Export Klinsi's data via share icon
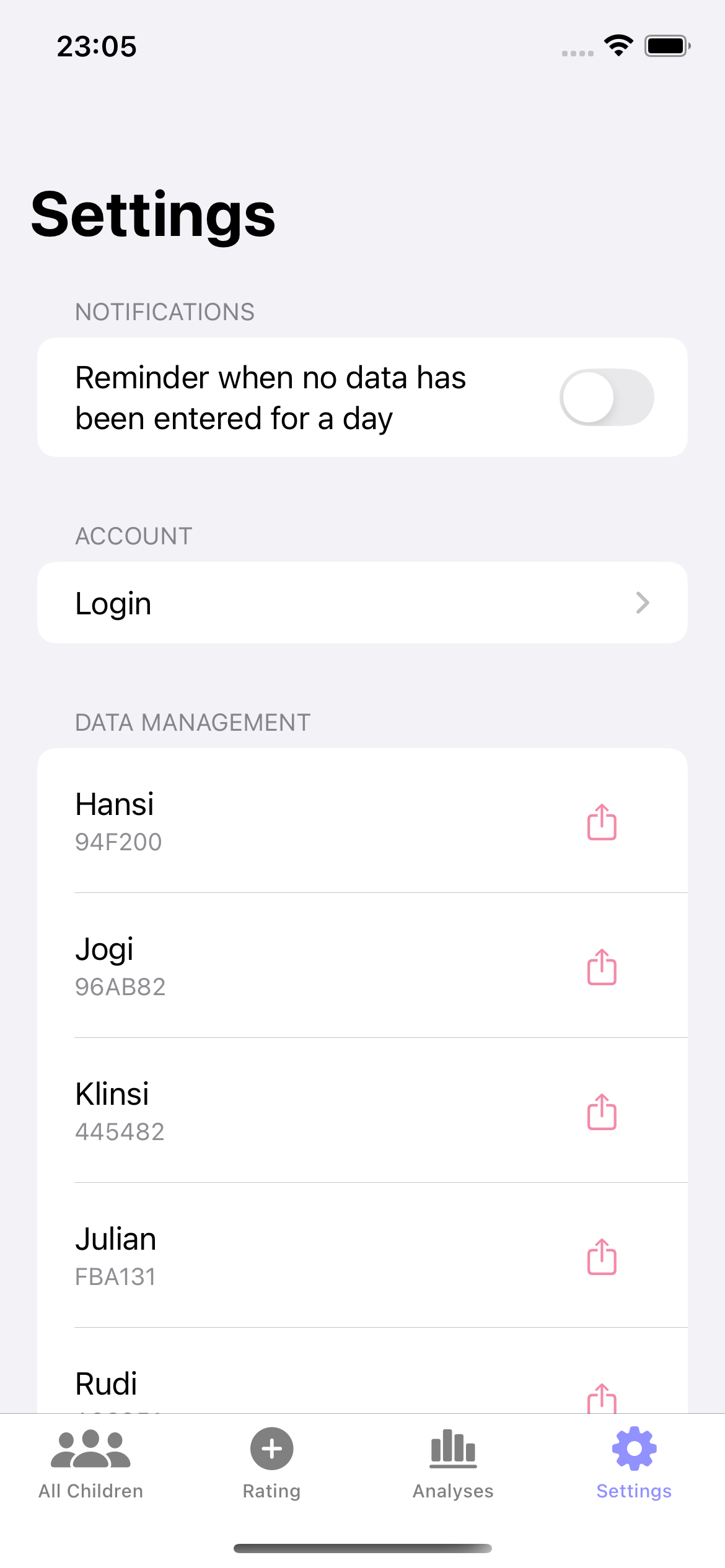This screenshot has height=1568, width=725. 602,1112
